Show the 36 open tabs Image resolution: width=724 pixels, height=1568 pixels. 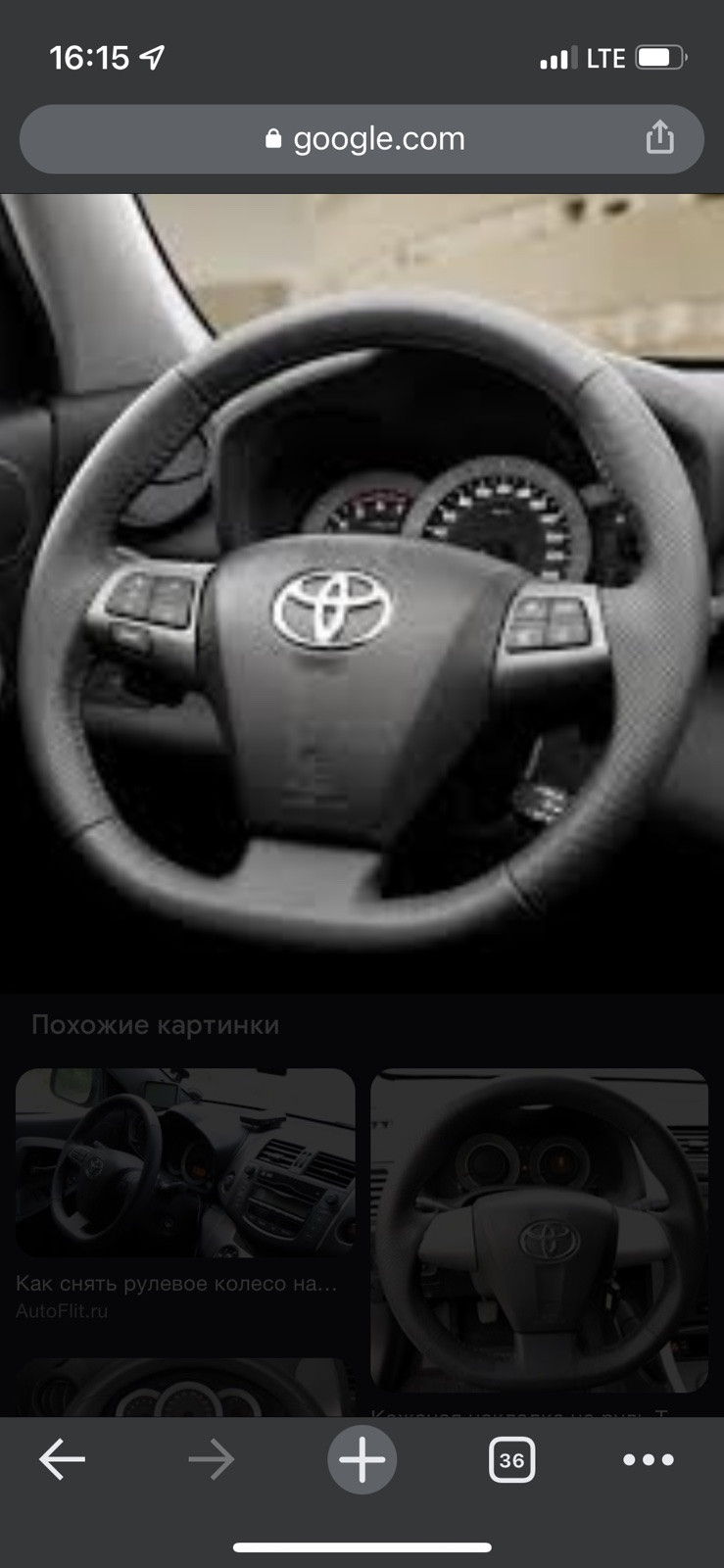coord(511,1460)
